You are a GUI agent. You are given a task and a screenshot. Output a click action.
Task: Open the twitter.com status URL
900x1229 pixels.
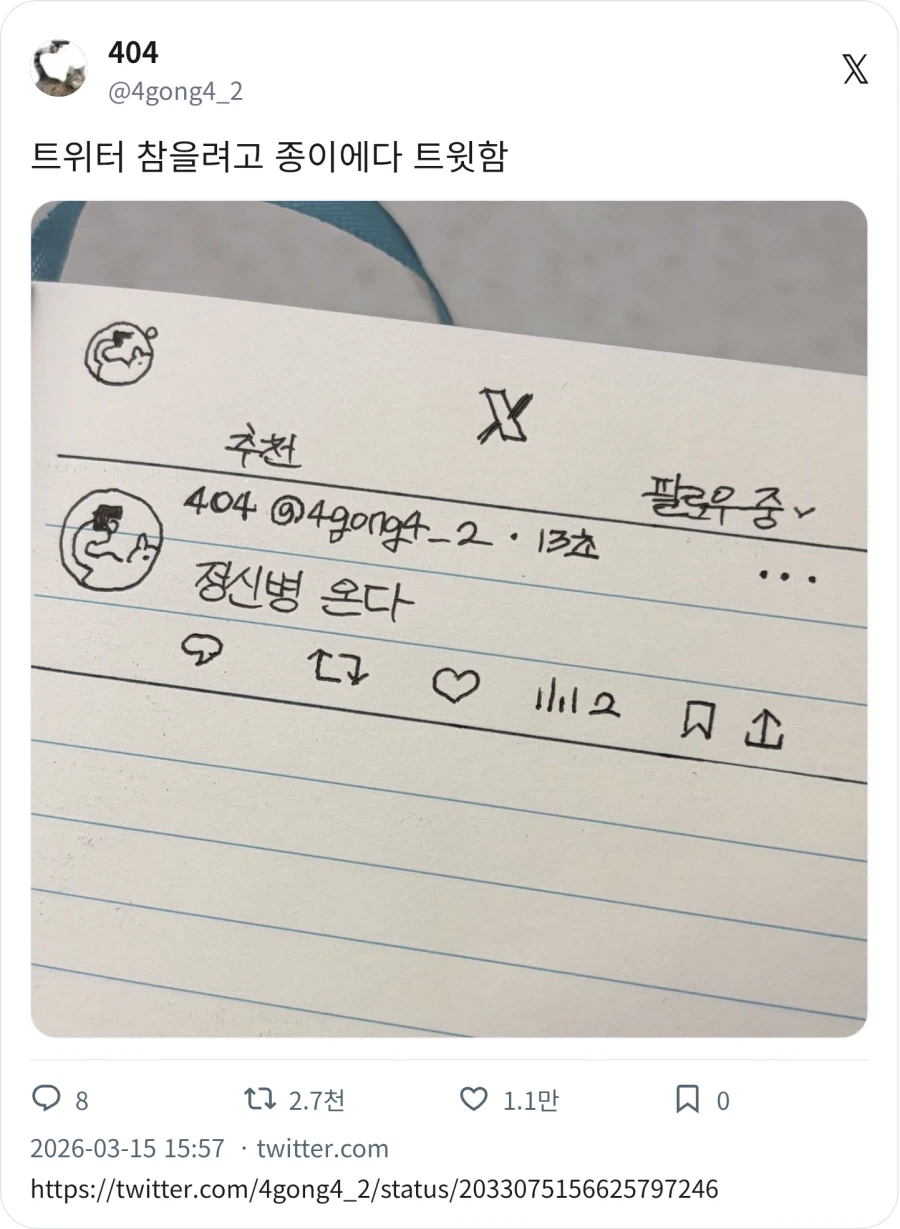point(374,1189)
